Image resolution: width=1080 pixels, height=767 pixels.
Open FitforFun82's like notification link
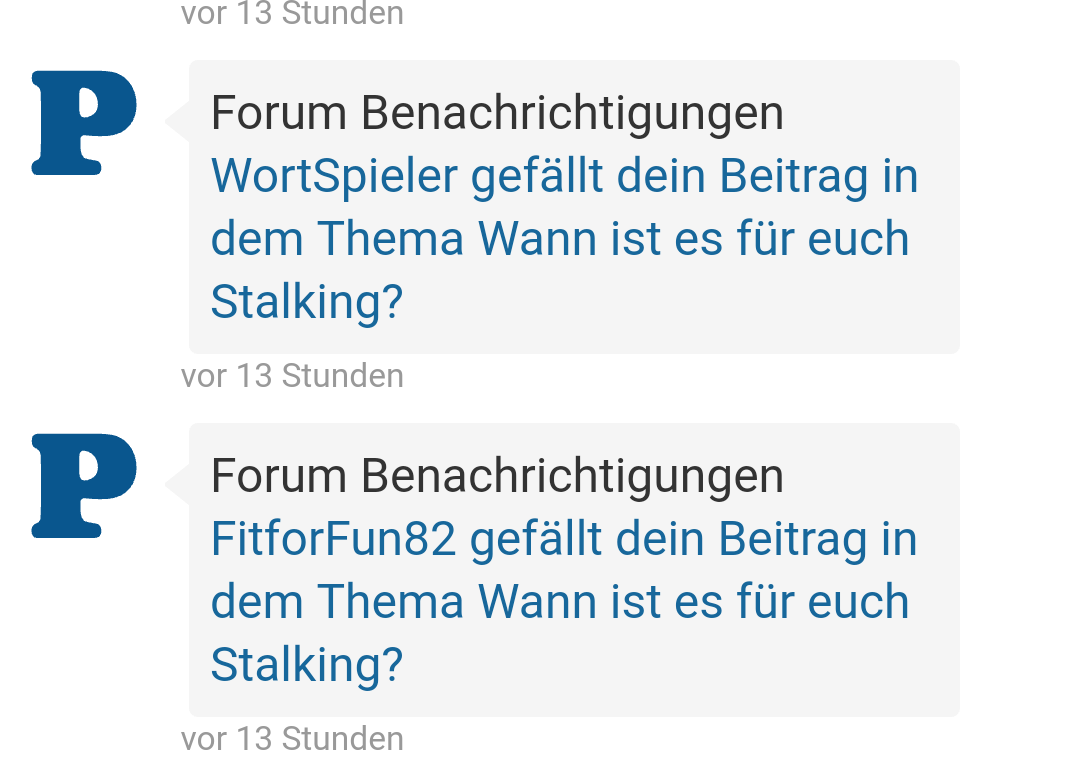click(563, 602)
